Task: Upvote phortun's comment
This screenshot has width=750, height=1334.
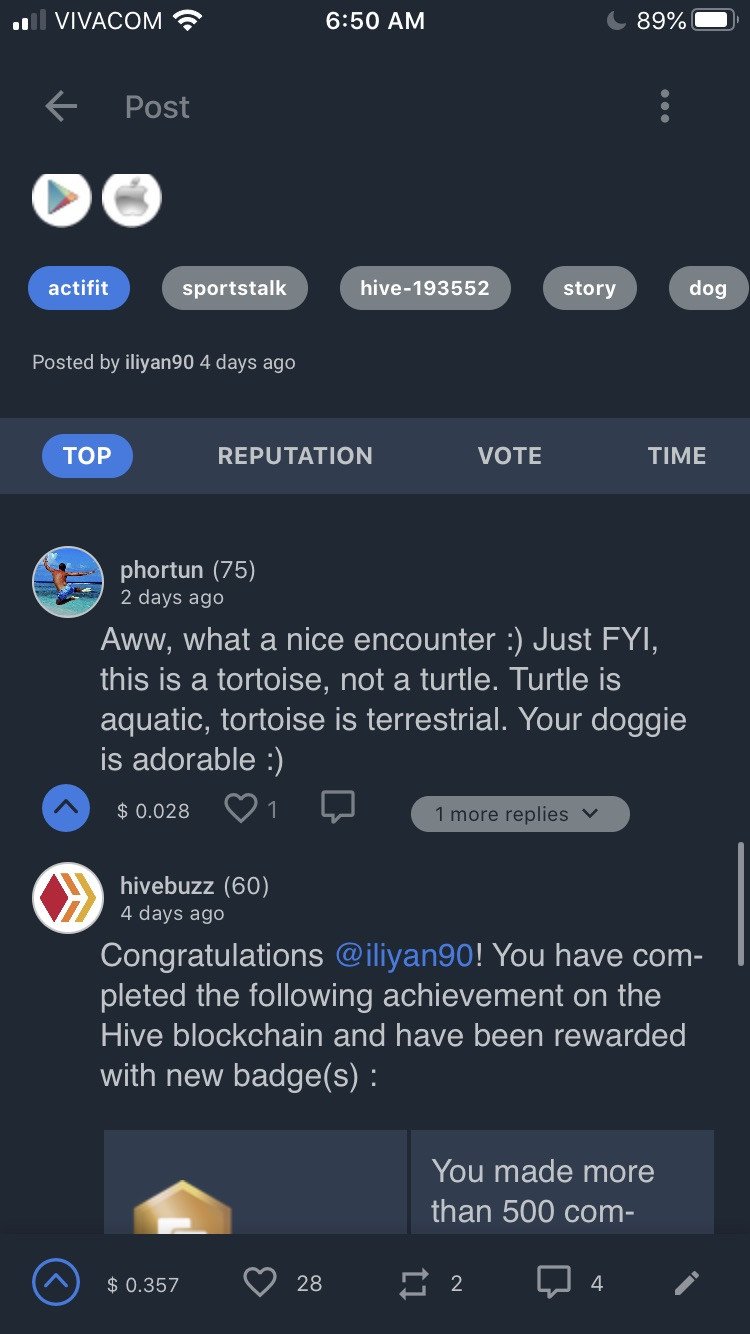Action: [66, 809]
